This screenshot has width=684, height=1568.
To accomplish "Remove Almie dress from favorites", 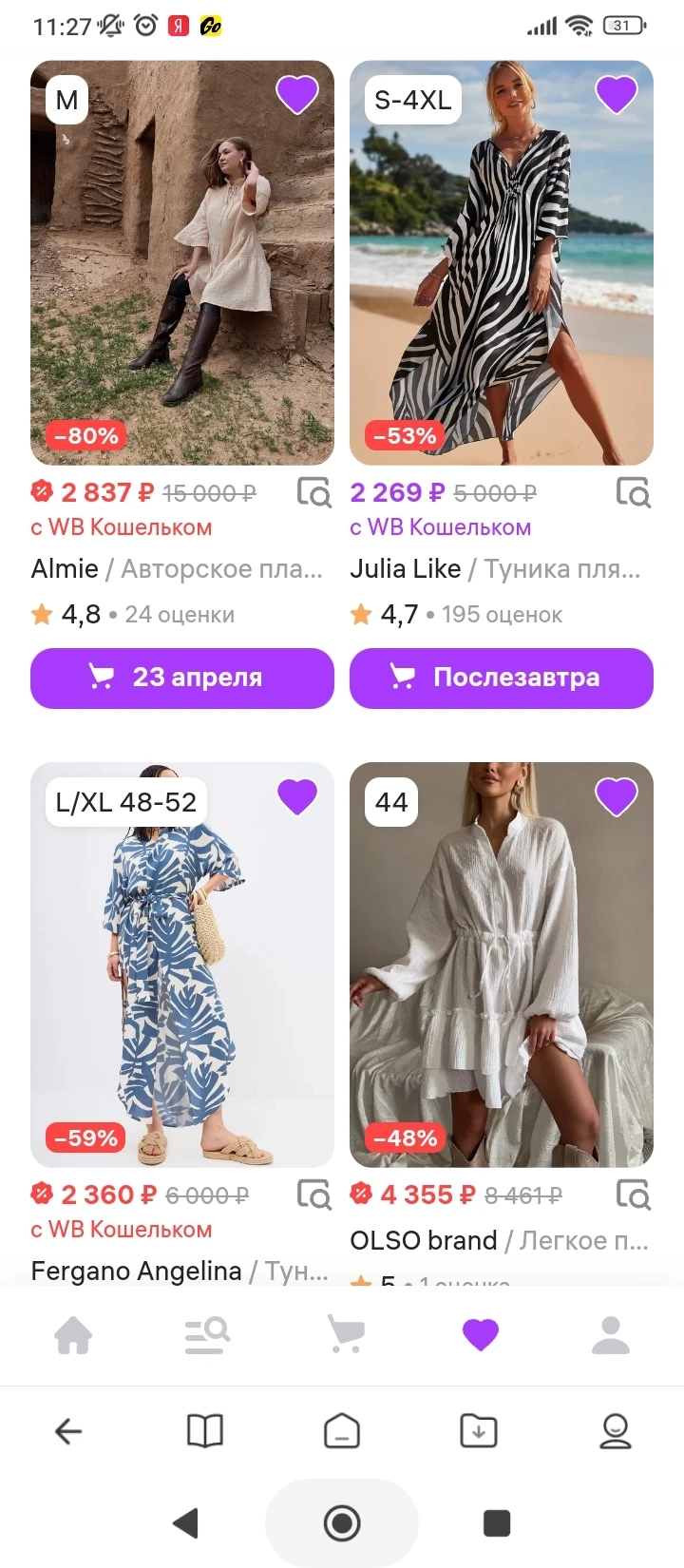I will 296,95.
